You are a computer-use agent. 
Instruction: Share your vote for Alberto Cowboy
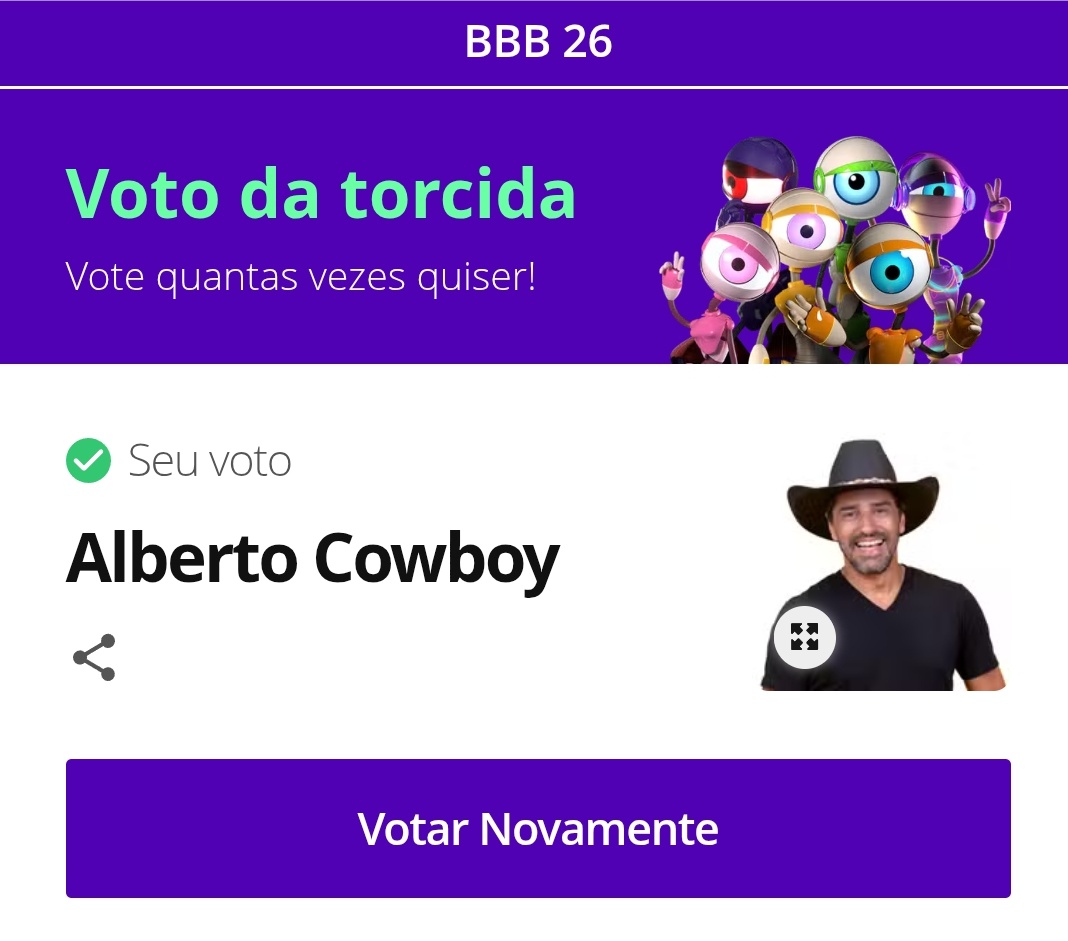tap(94, 657)
